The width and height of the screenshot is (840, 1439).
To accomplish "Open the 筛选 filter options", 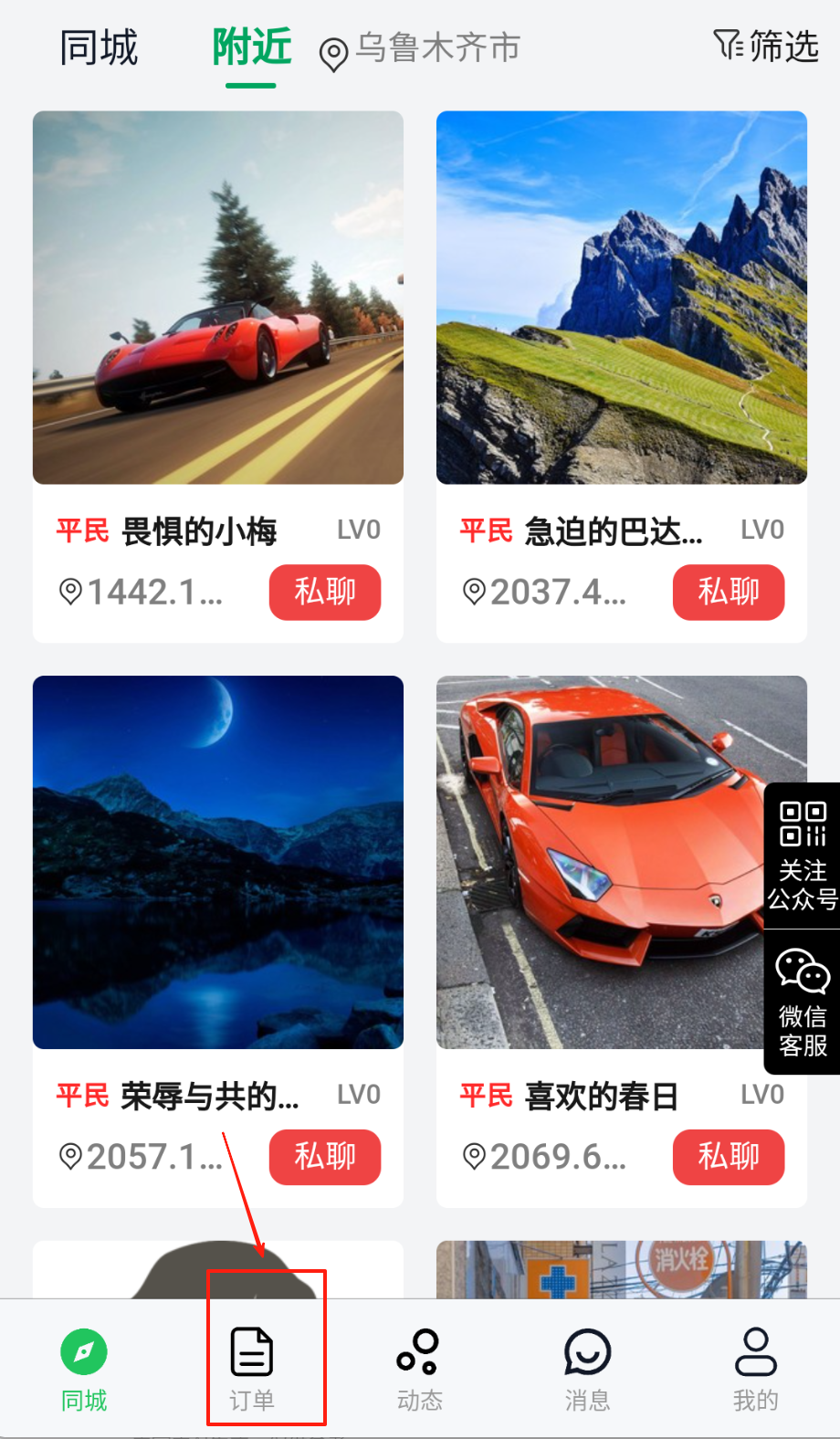I will (765, 46).
